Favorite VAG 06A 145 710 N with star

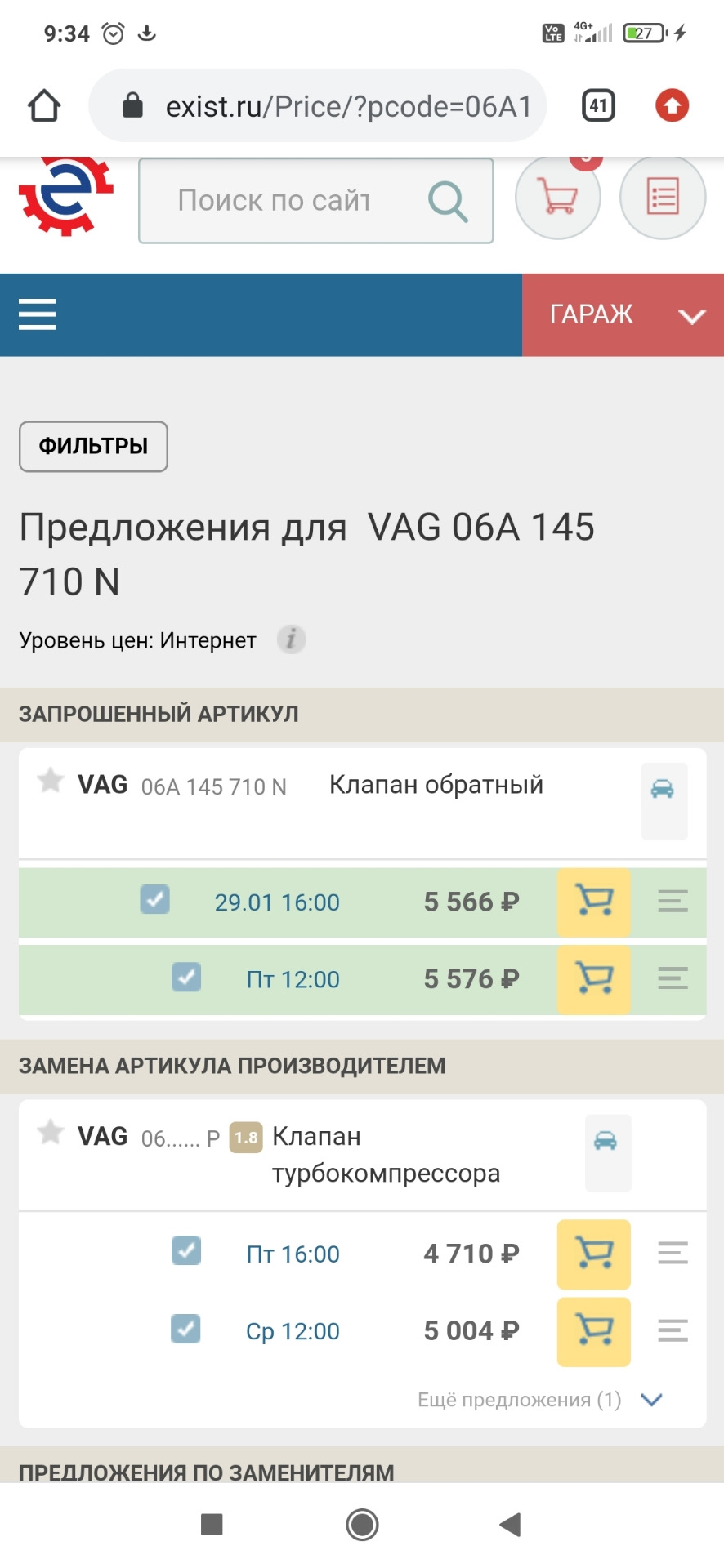point(51,782)
